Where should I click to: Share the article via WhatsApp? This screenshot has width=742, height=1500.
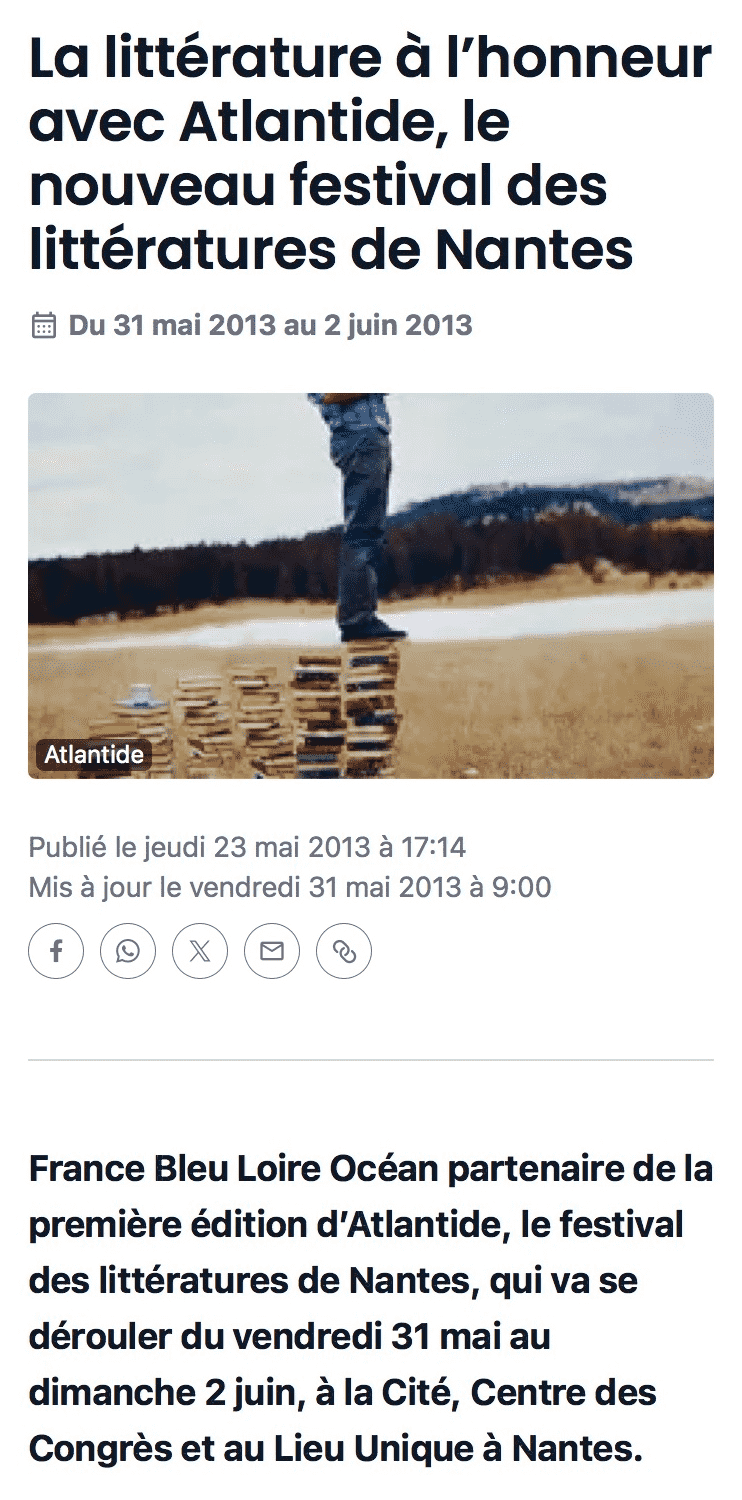pos(128,950)
